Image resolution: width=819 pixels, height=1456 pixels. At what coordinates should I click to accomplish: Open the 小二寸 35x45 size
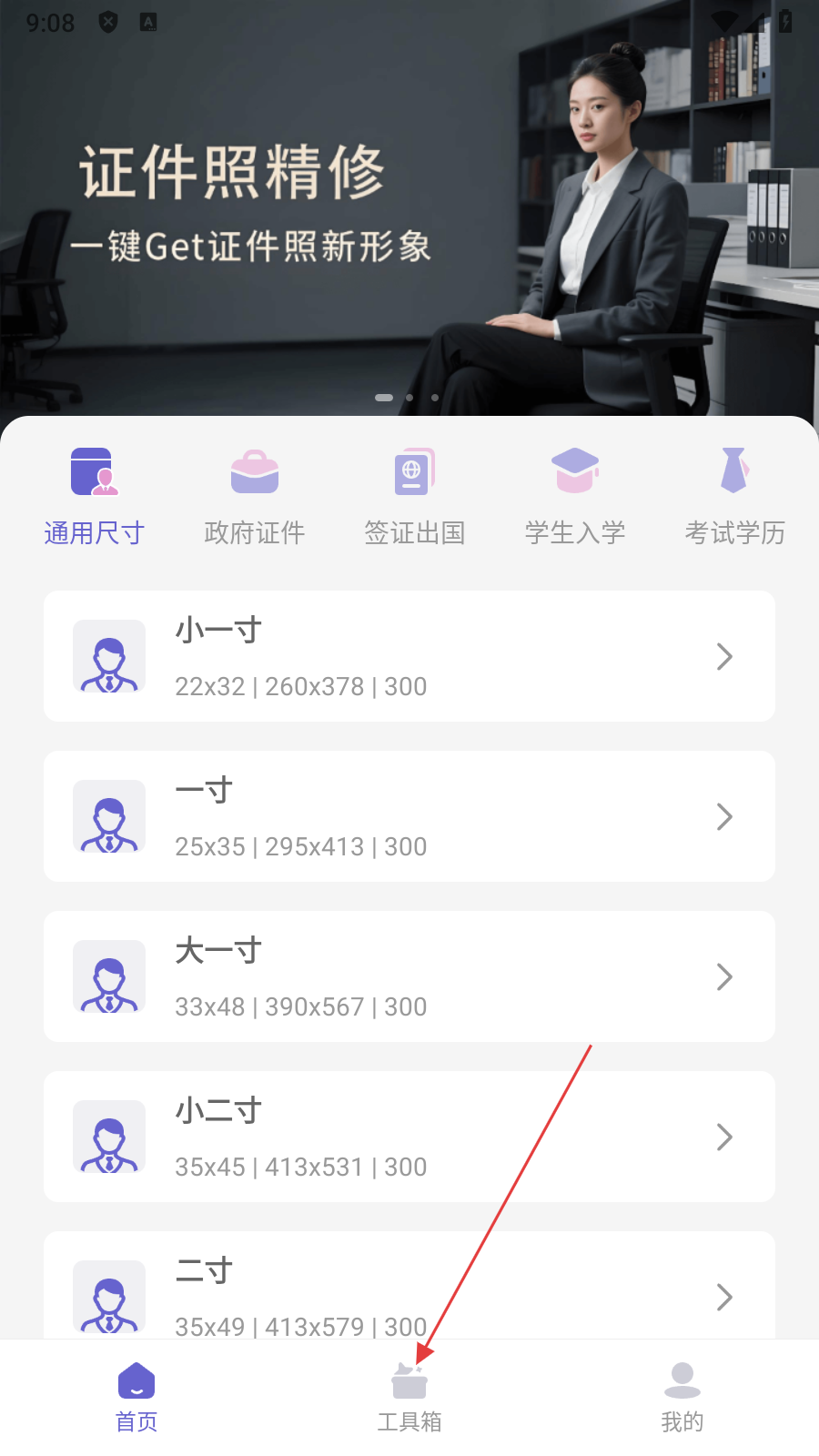(x=409, y=1137)
